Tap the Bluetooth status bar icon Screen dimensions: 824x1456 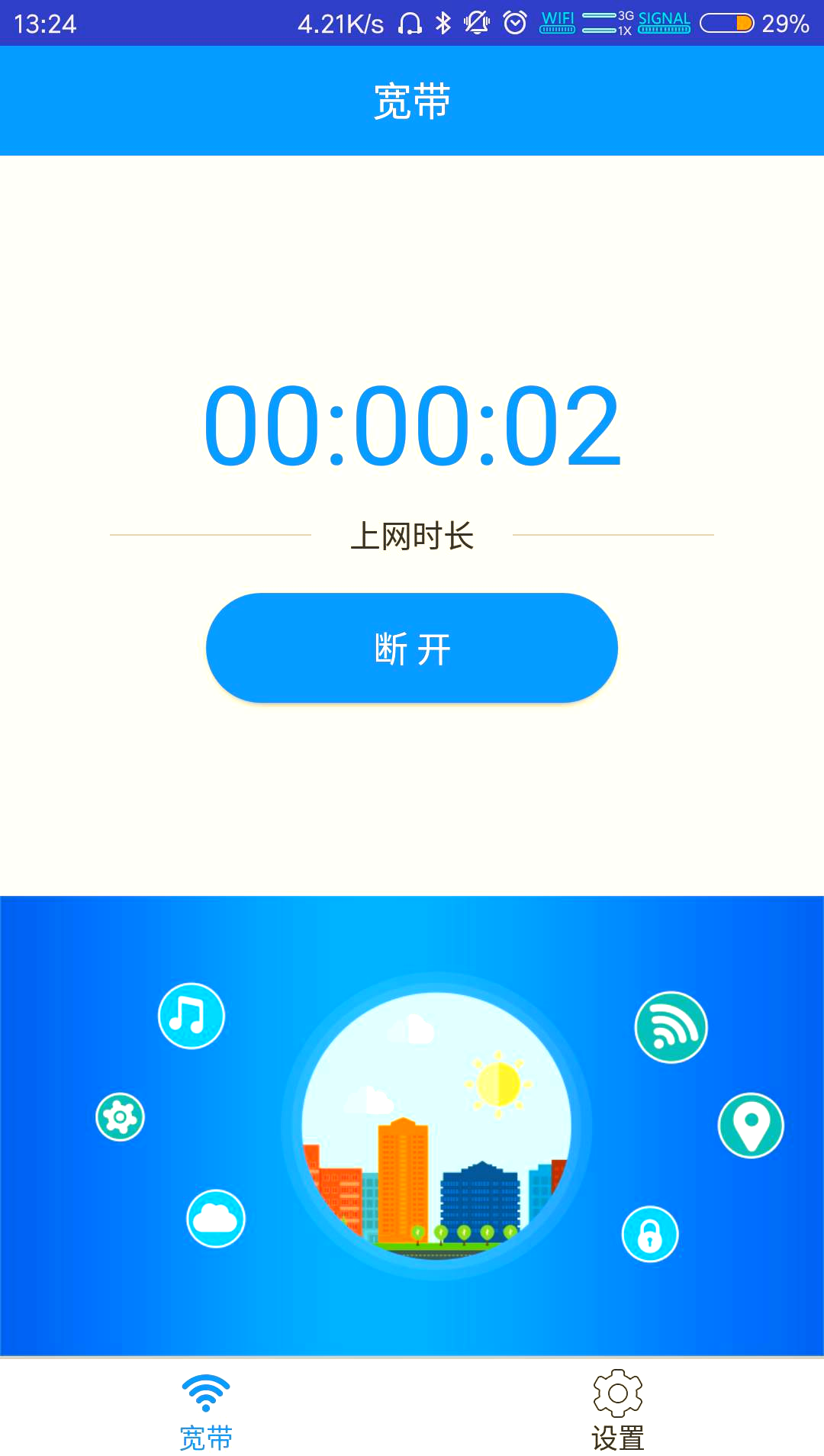(443, 23)
